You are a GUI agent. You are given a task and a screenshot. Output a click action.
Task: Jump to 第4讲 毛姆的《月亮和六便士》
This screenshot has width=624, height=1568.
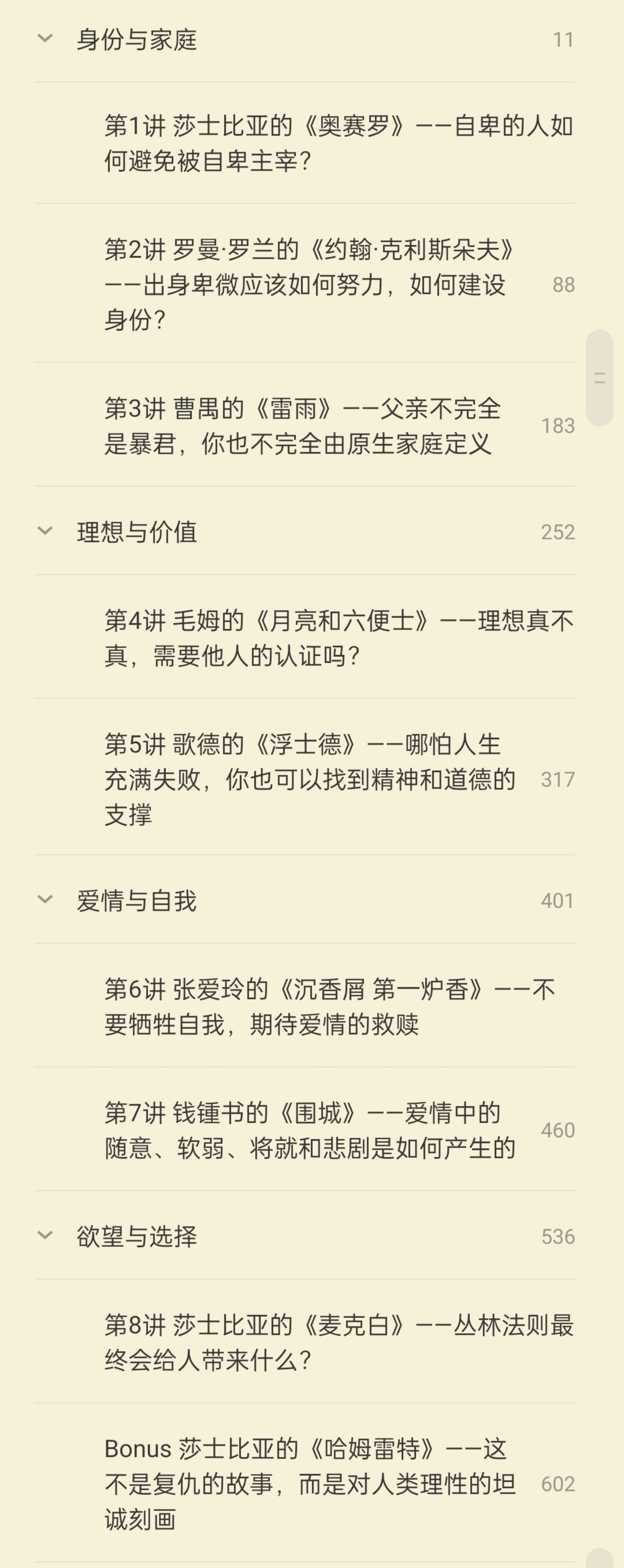305,637
